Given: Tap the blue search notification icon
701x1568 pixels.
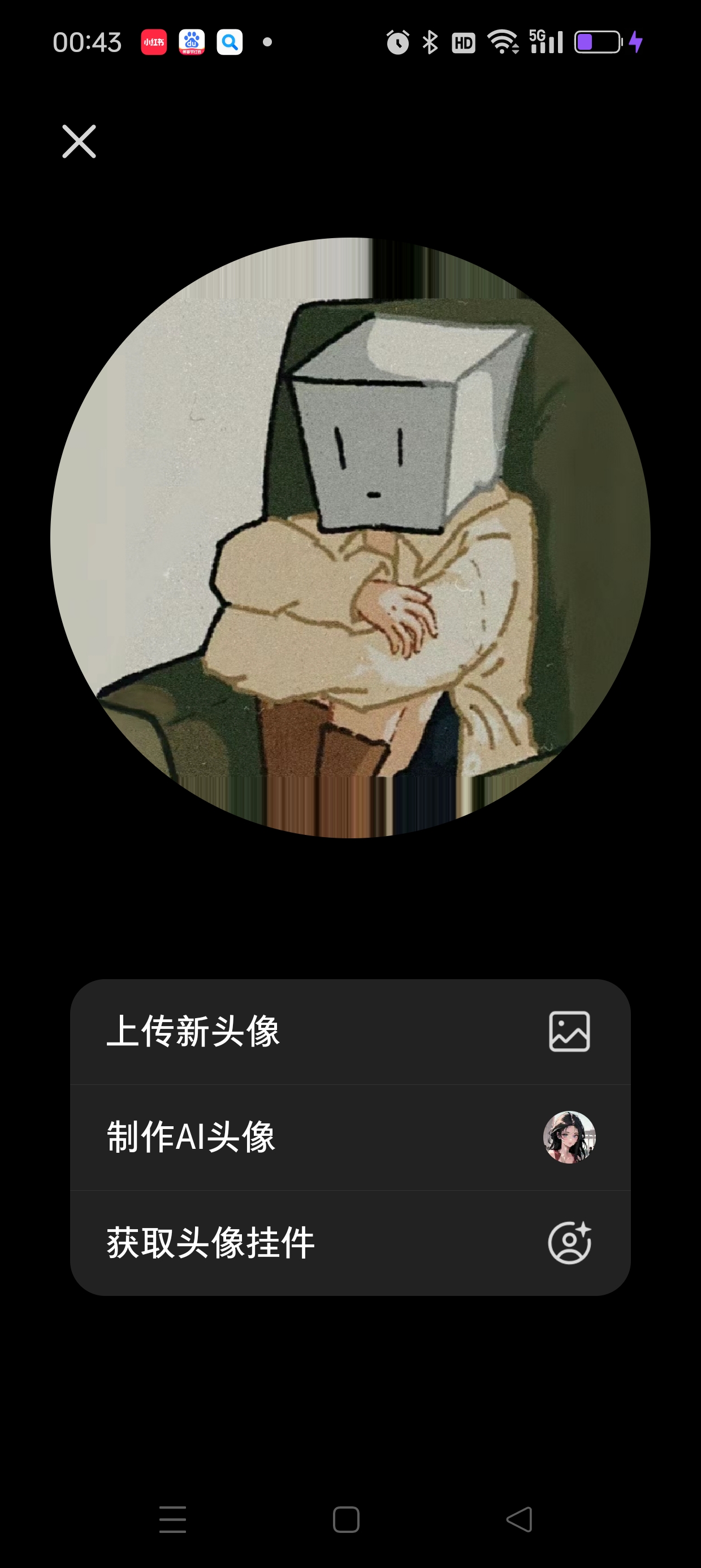Looking at the screenshot, I should click(229, 42).
